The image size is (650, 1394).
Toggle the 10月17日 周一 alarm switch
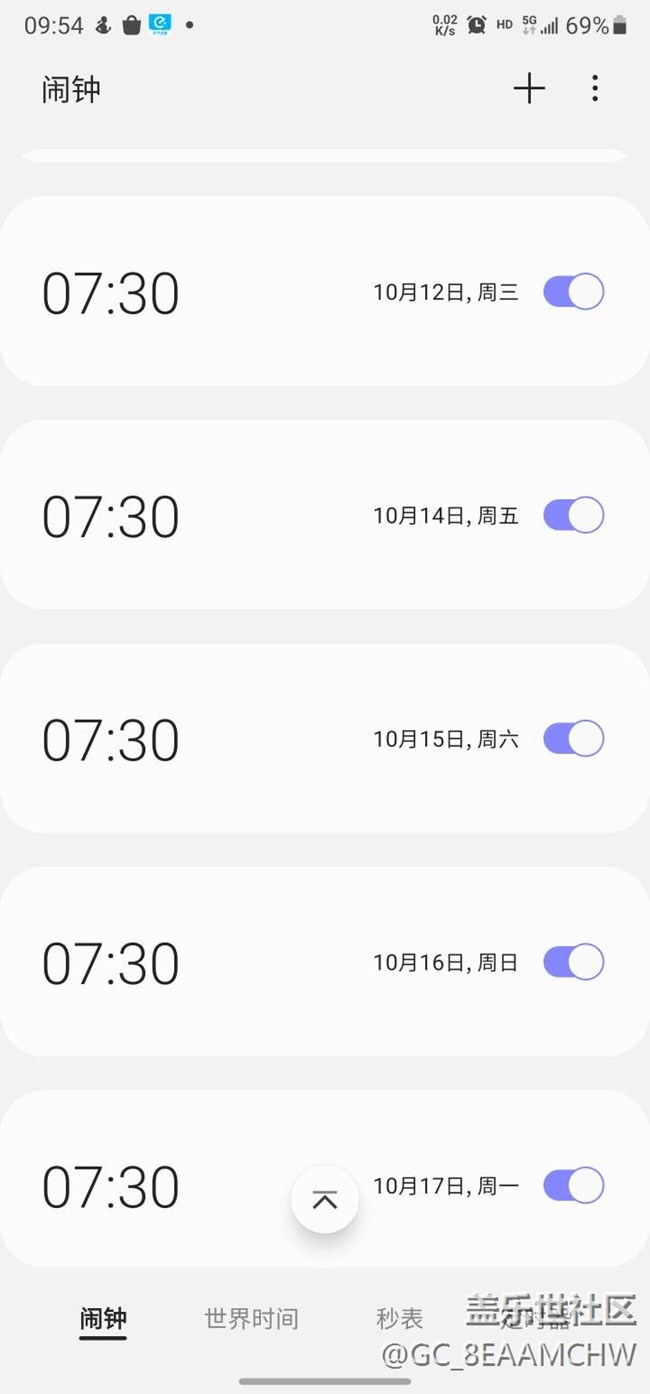tap(573, 1186)
